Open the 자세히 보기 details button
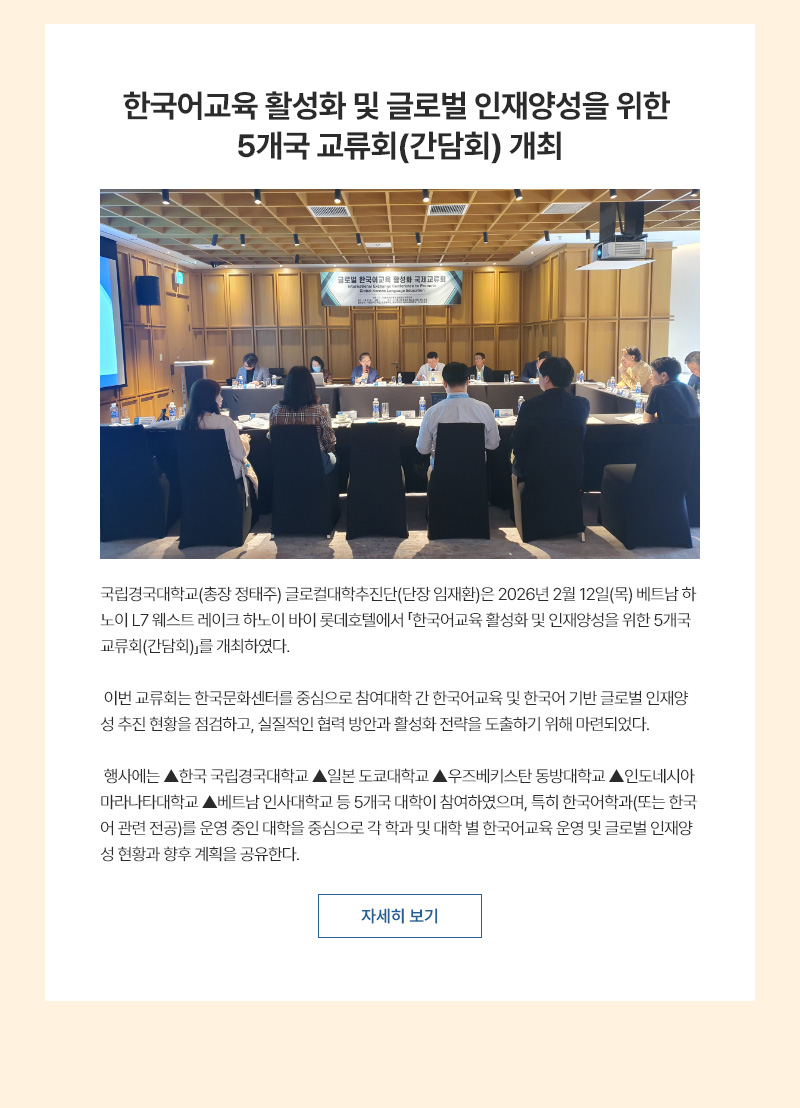 click(x=400, y=916)
